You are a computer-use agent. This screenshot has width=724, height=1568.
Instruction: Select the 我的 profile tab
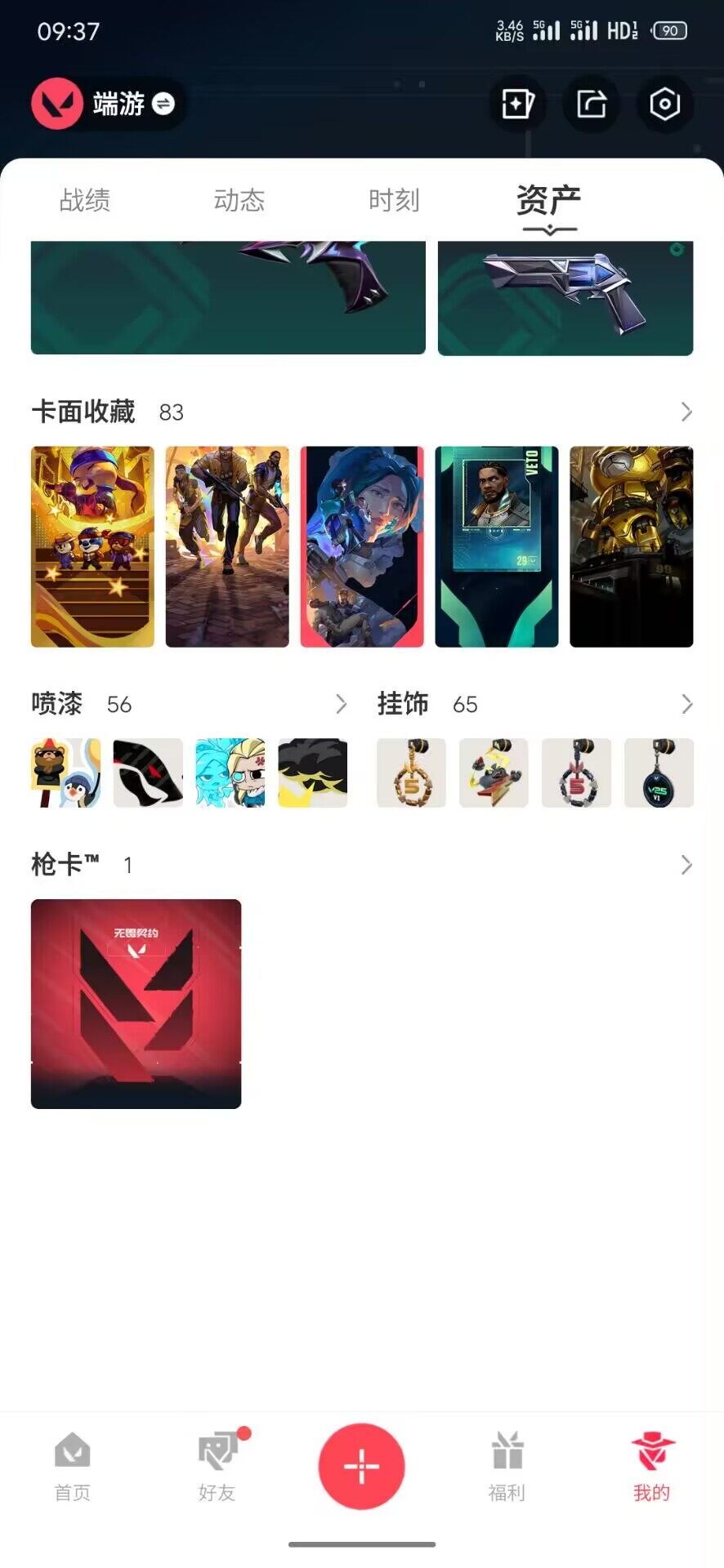(651, 1467)
